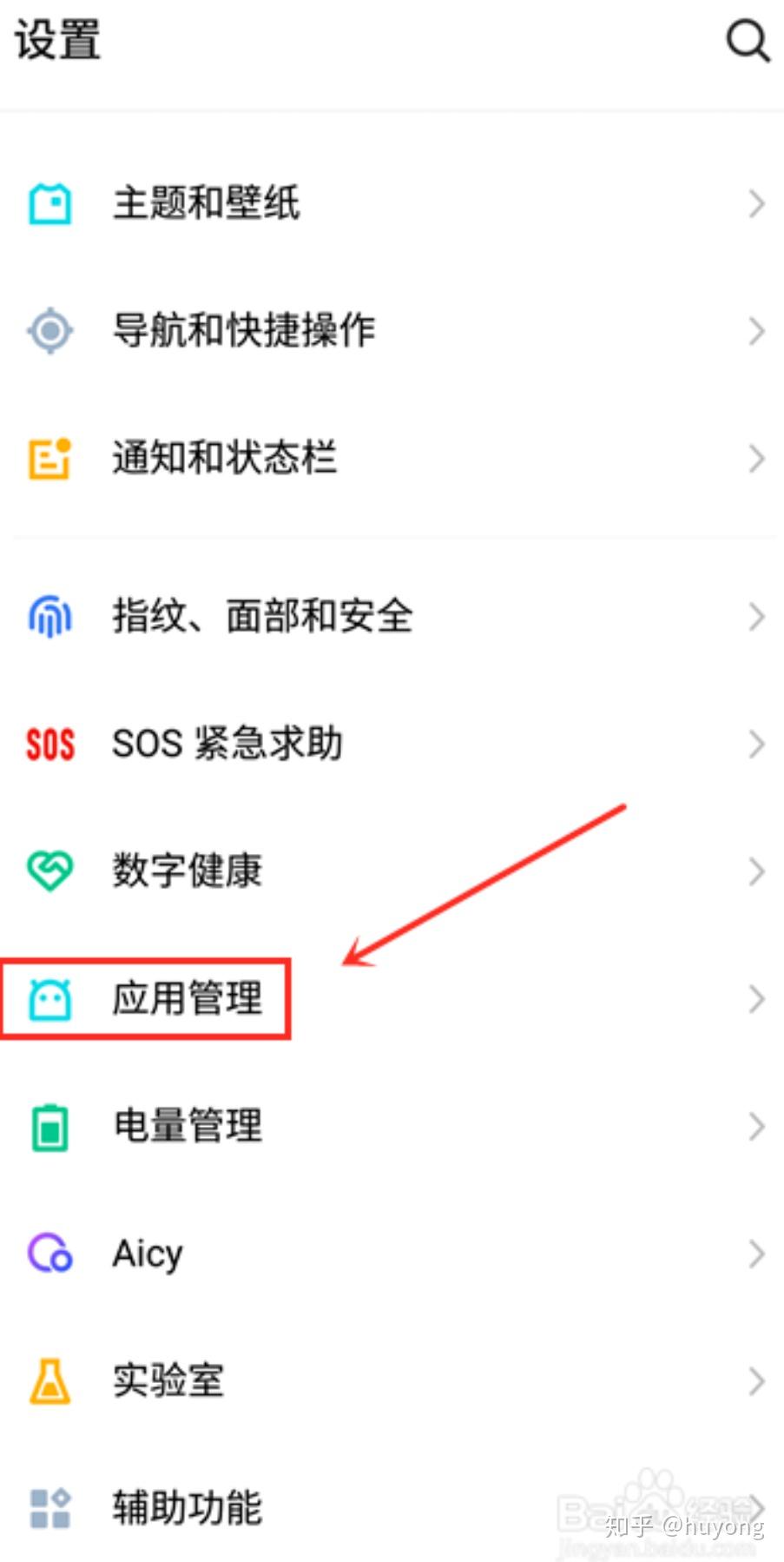Screen dimensions: 784x1562
Task: Open 数字健康
Action: click(187, 870)
